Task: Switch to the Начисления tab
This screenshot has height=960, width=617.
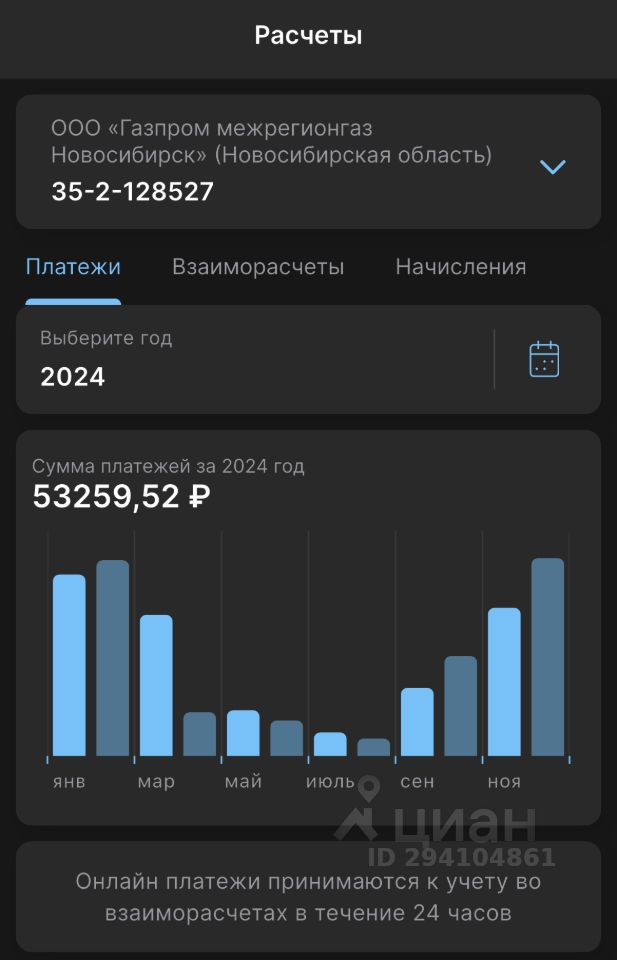Action: (460, 267)
